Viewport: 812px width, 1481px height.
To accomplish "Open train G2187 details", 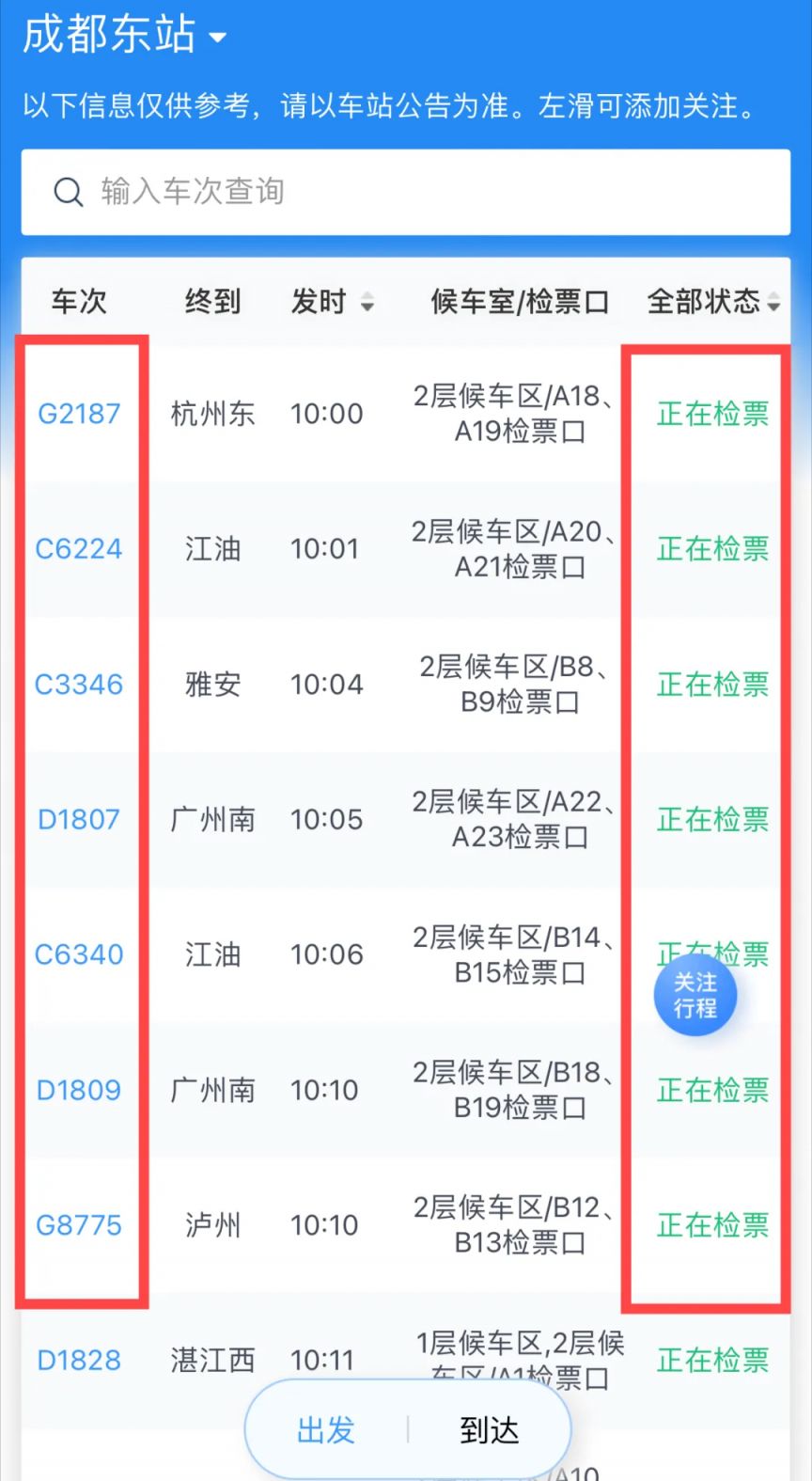I will pos(79,413).
